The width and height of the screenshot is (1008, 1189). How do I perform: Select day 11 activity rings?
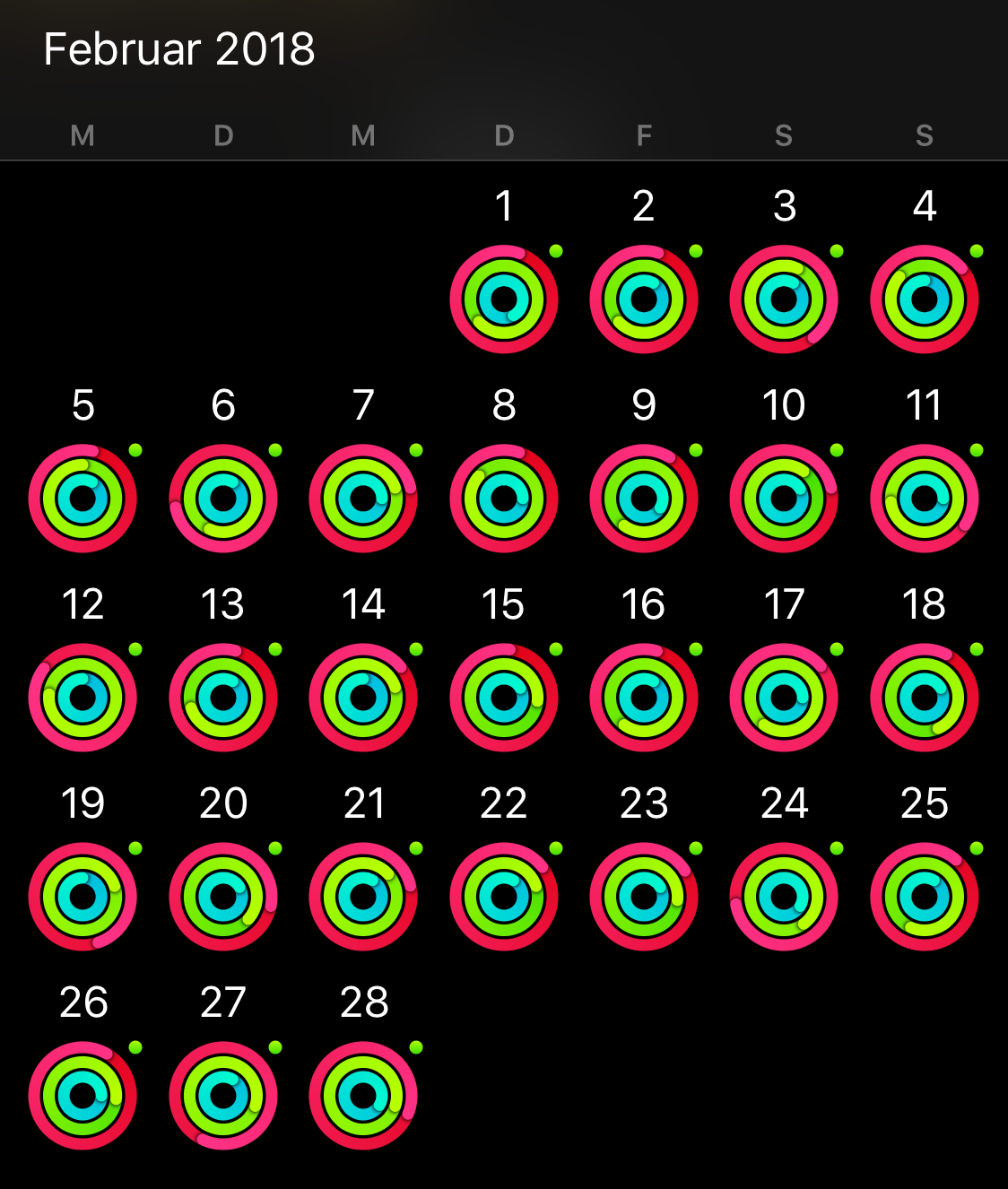pyautogui.click(x=925, y=499)
